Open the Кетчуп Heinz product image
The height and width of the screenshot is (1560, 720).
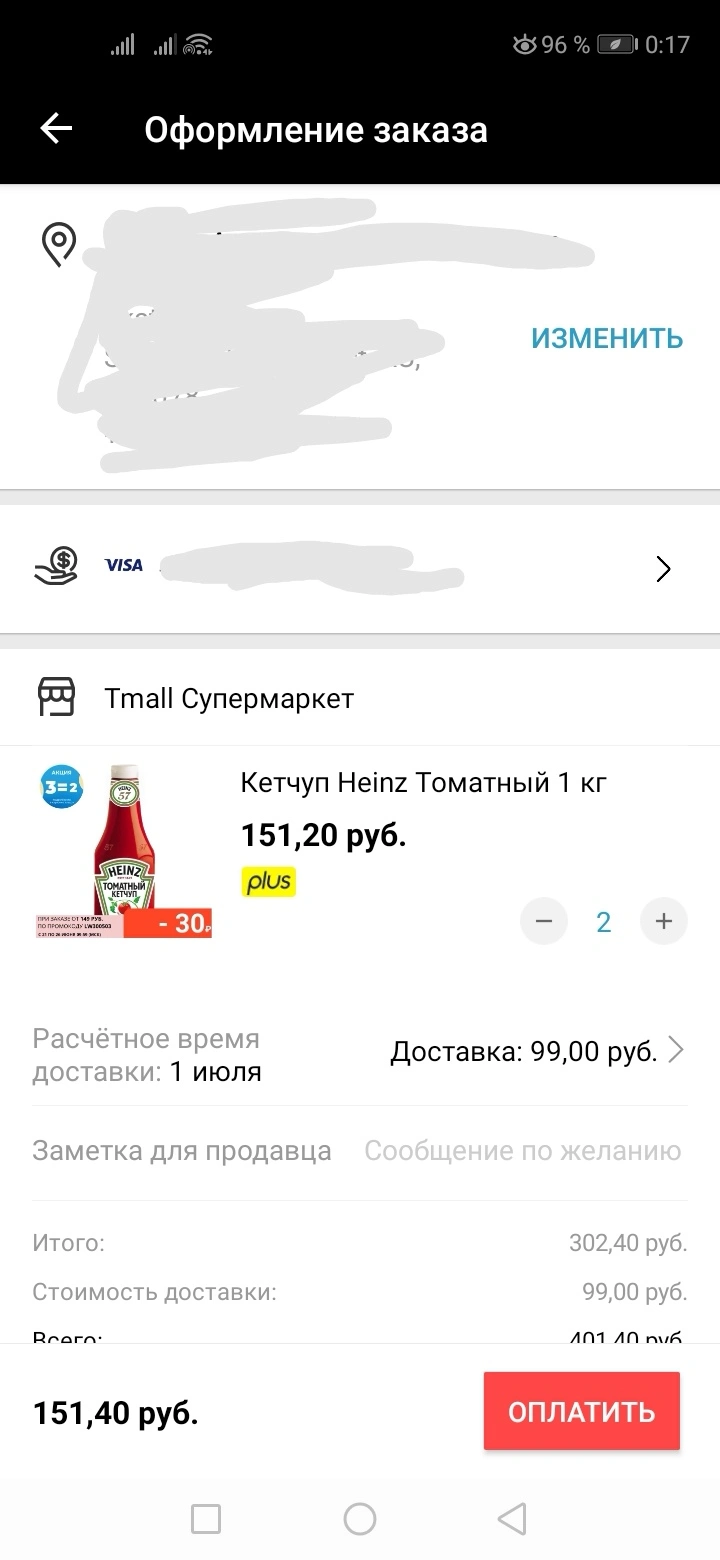coord(124,850)
